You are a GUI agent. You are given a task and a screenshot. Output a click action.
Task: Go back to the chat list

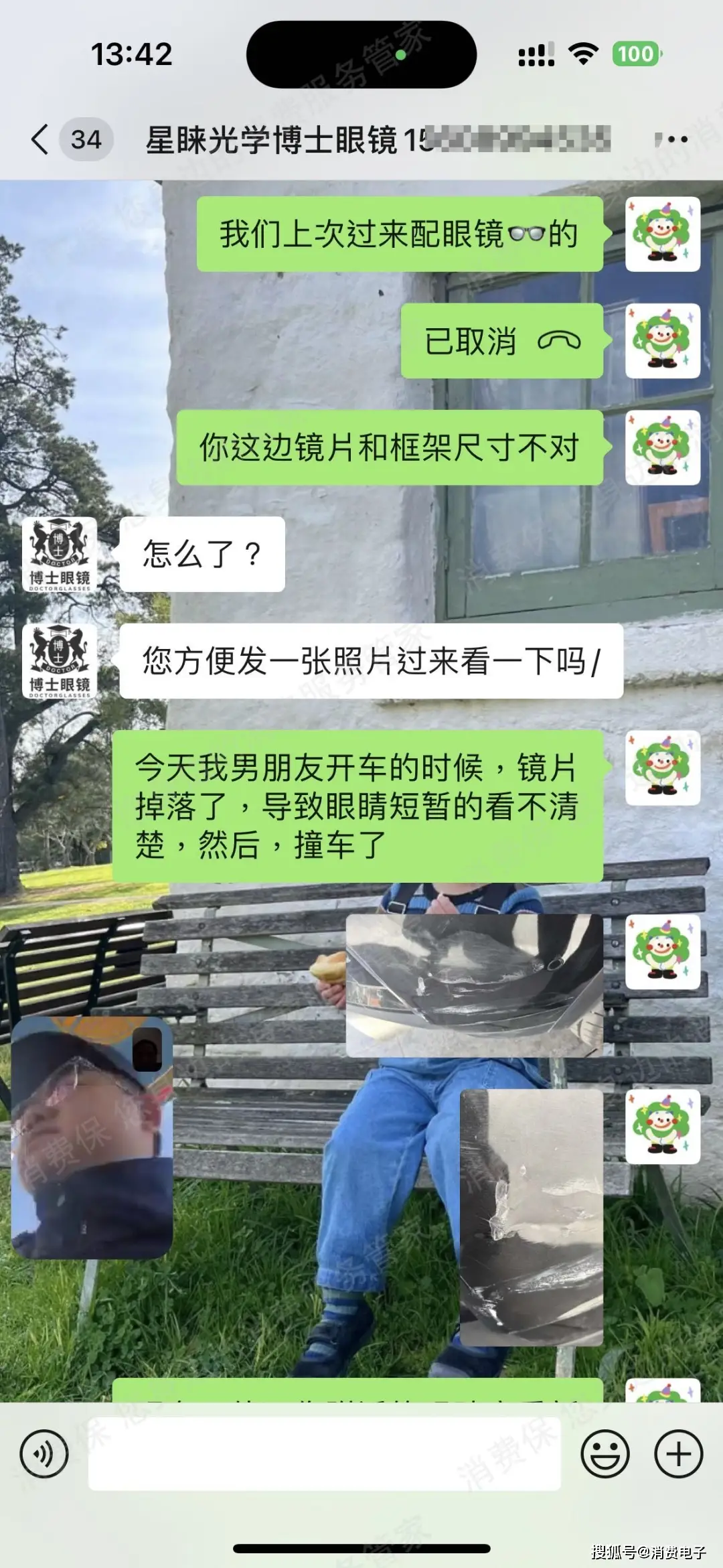click(41, 139)
